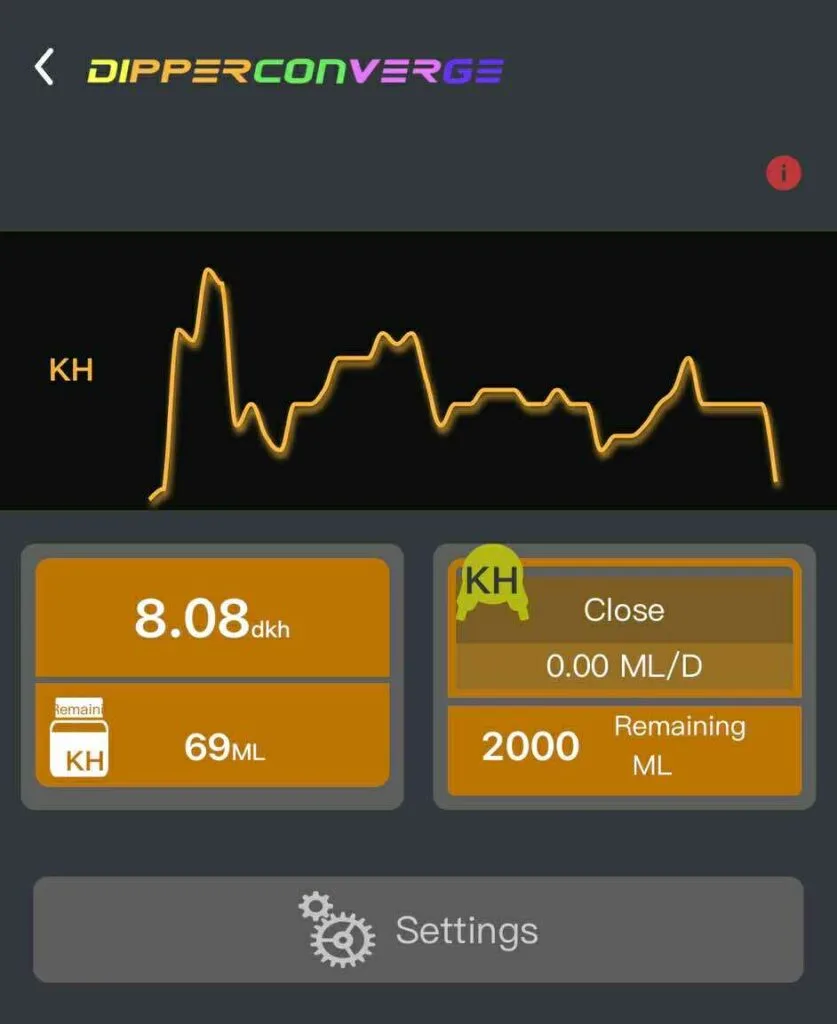Open the 69 ML remaining KH reagent tile

coord(212,735)
